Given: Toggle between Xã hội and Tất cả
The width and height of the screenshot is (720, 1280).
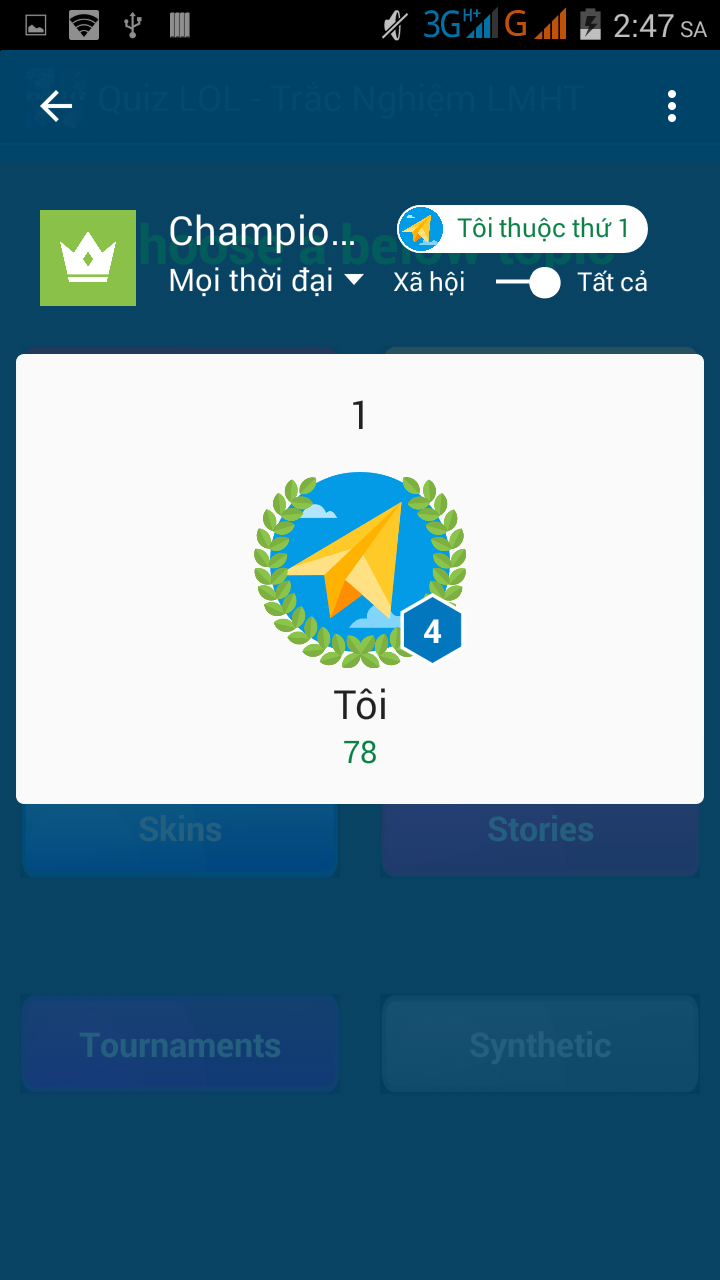Looking at the screenshot, I should coord(530,283).
